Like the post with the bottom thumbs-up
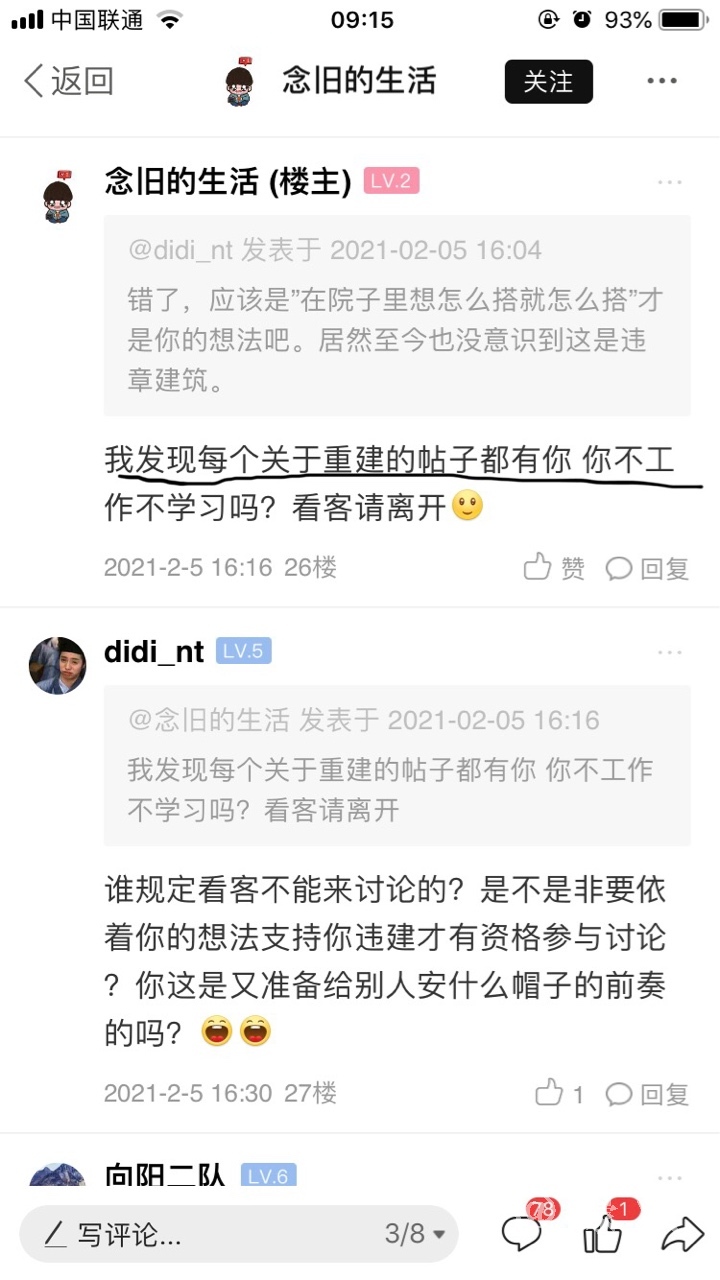Screen dimensions: 720x1280 tap(603, 1234)
